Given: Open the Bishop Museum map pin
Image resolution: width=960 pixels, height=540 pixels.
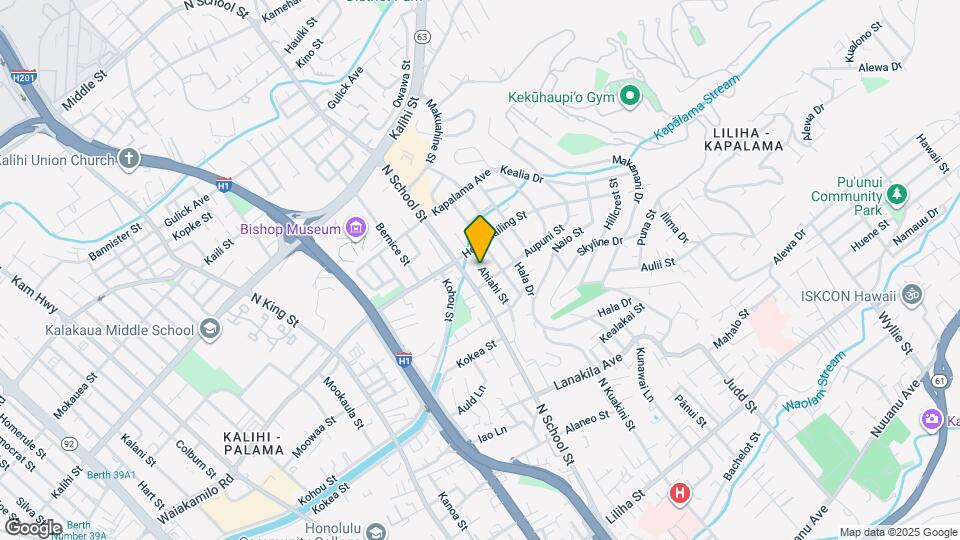Looking at the screenshot, I should tap(355, 230).
